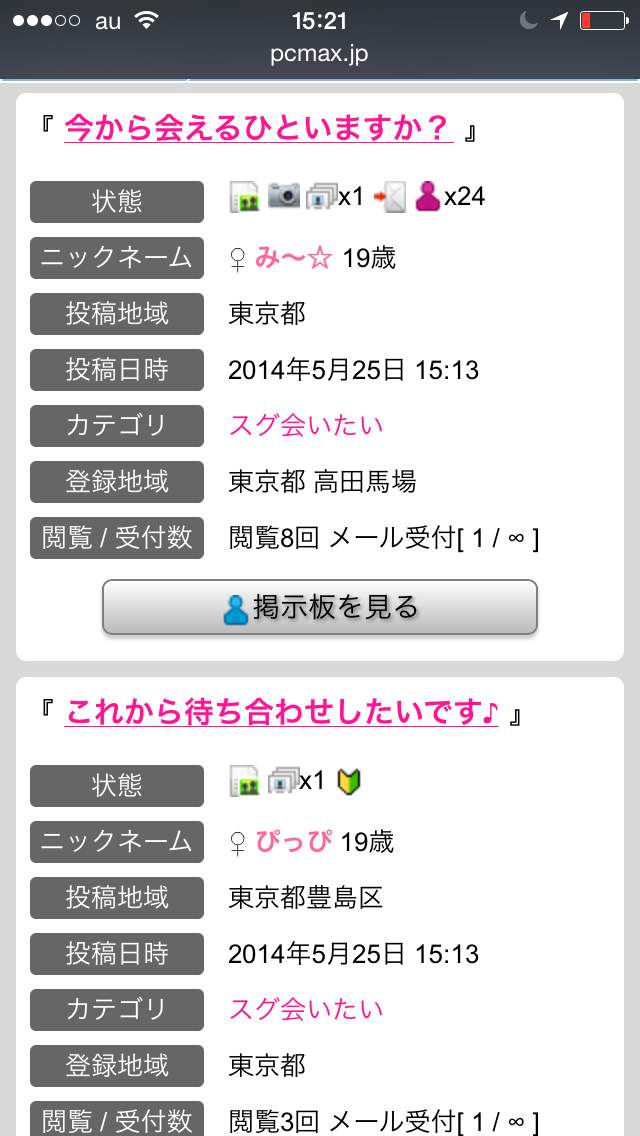Open the post 今から会えるひといますか？
This screenshot has height=1136, width=640.
(x=258, y=129)
